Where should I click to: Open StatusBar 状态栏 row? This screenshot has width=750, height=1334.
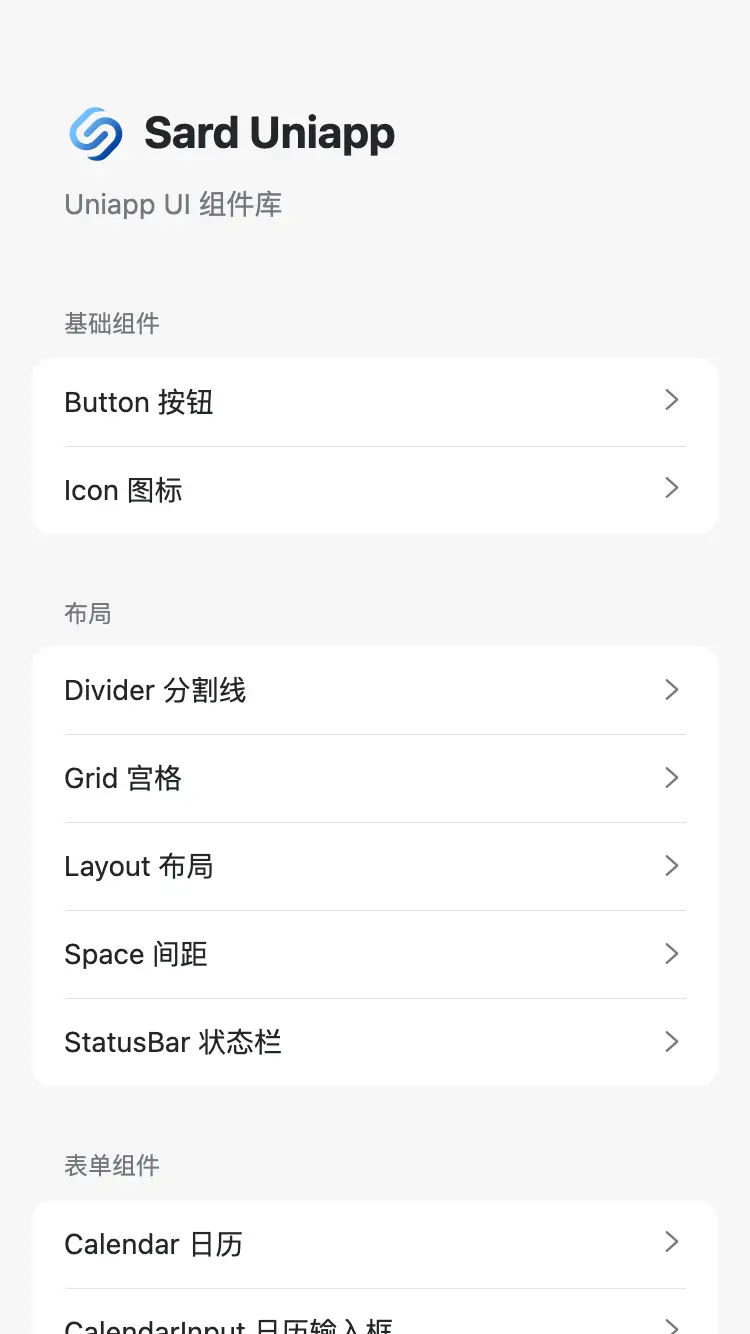[375, 1042]
